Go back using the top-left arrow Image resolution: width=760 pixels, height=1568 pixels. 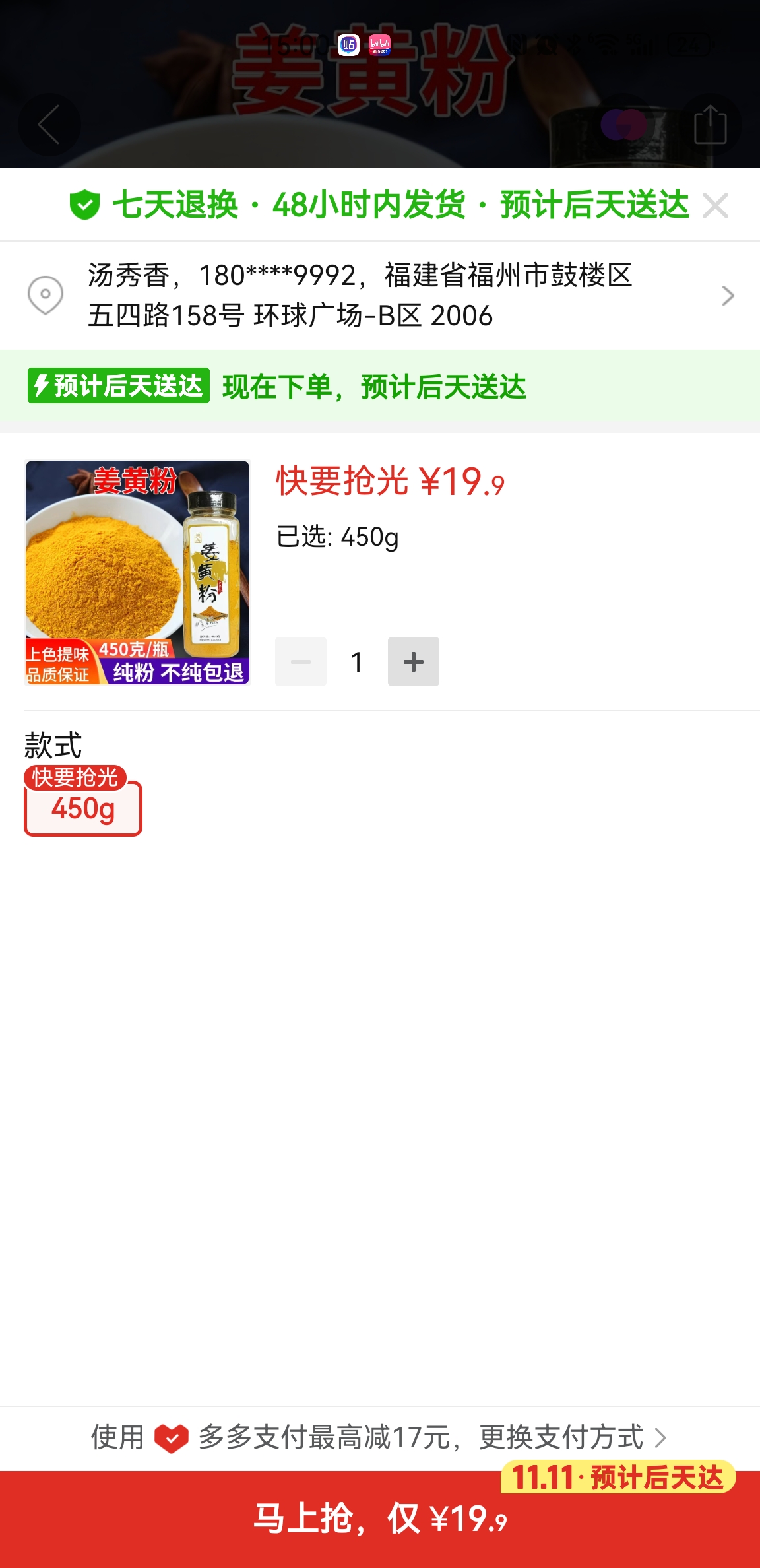pyautogui.click(x=49, y=124)
